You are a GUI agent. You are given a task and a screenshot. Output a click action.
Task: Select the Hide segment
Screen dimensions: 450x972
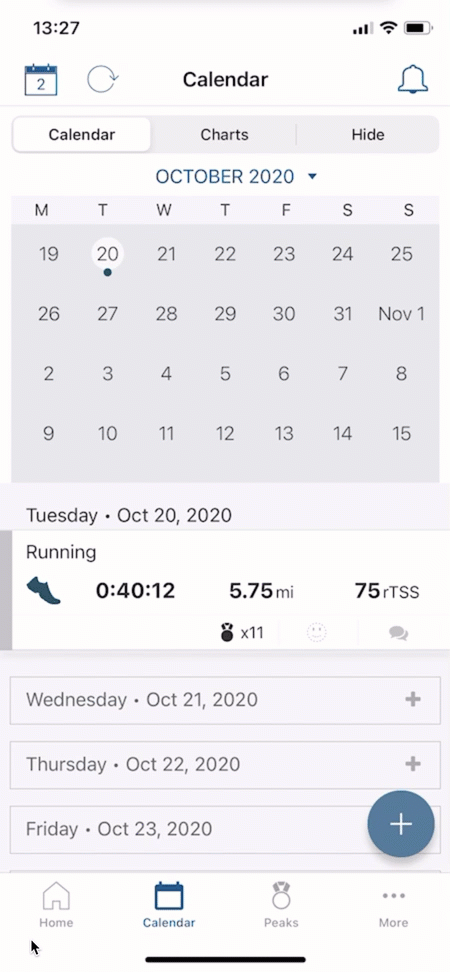click(368, 135)
